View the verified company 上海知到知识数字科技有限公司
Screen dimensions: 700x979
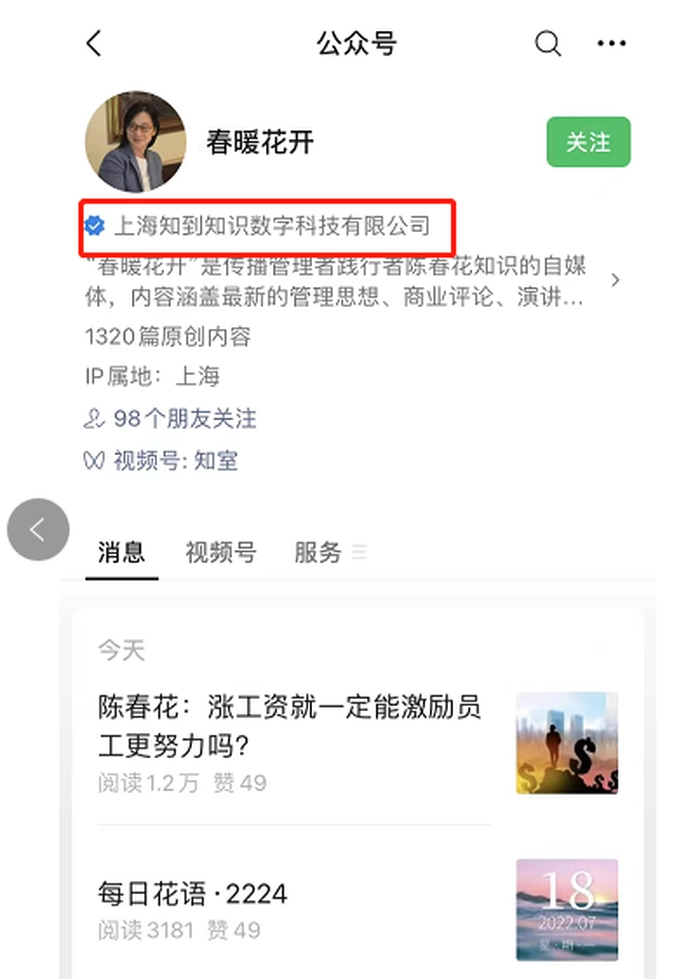point(270,226)
